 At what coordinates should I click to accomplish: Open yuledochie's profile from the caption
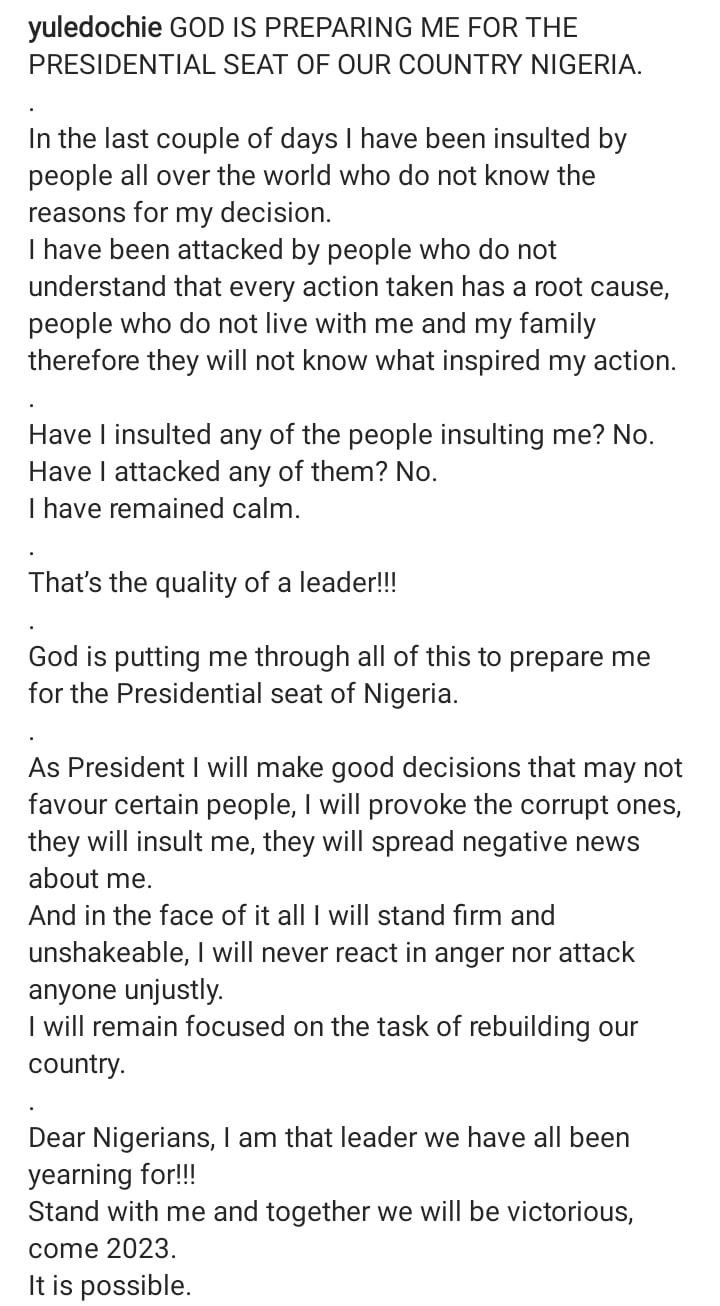pos(95,28)
